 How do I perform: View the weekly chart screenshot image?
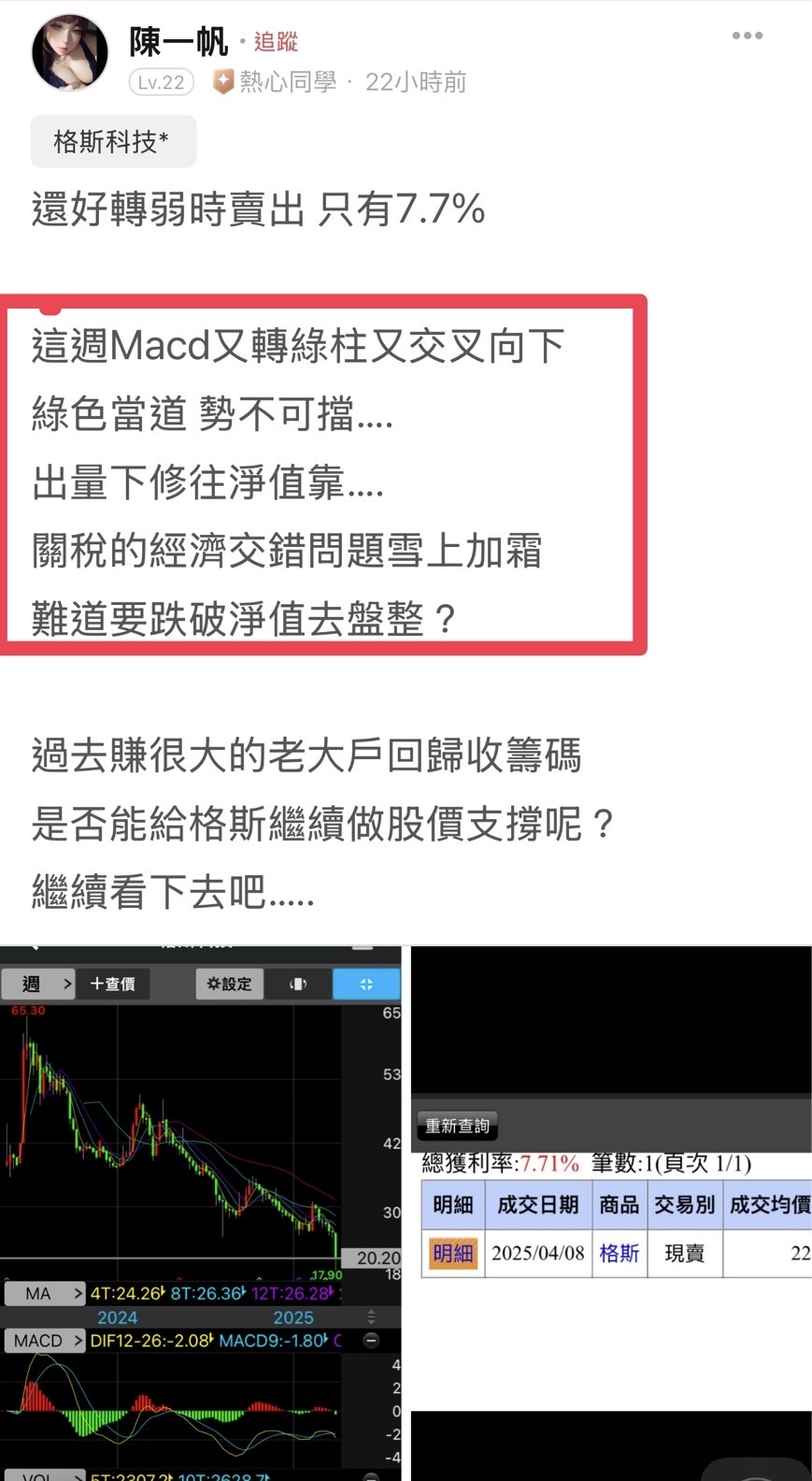click(201, 1213)
